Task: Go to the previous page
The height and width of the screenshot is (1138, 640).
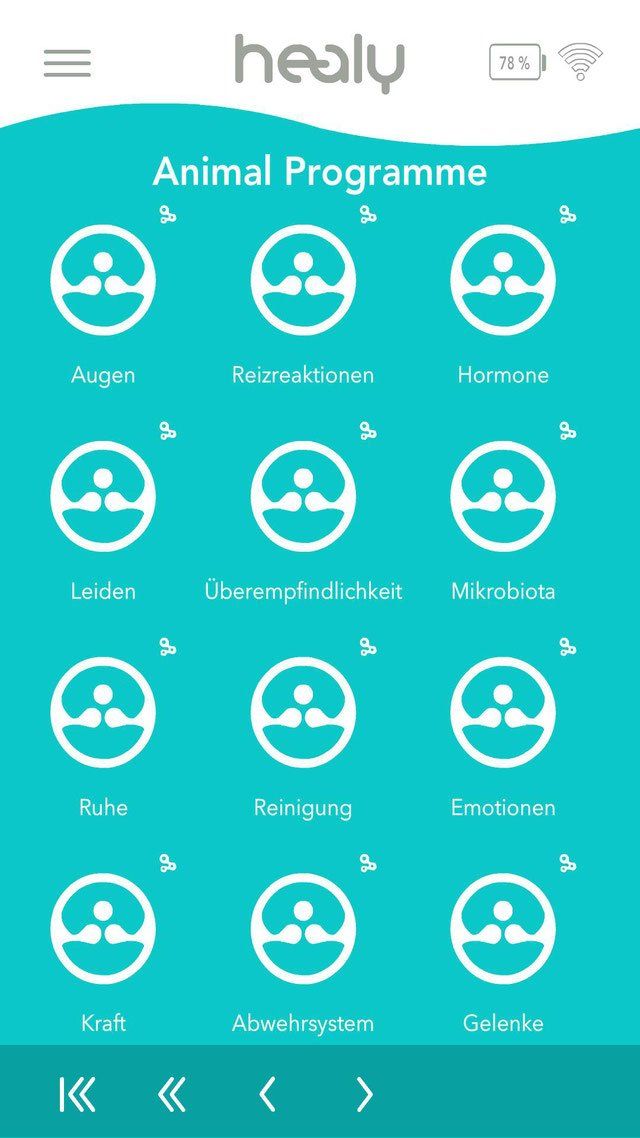Action: coord(267,1095)
